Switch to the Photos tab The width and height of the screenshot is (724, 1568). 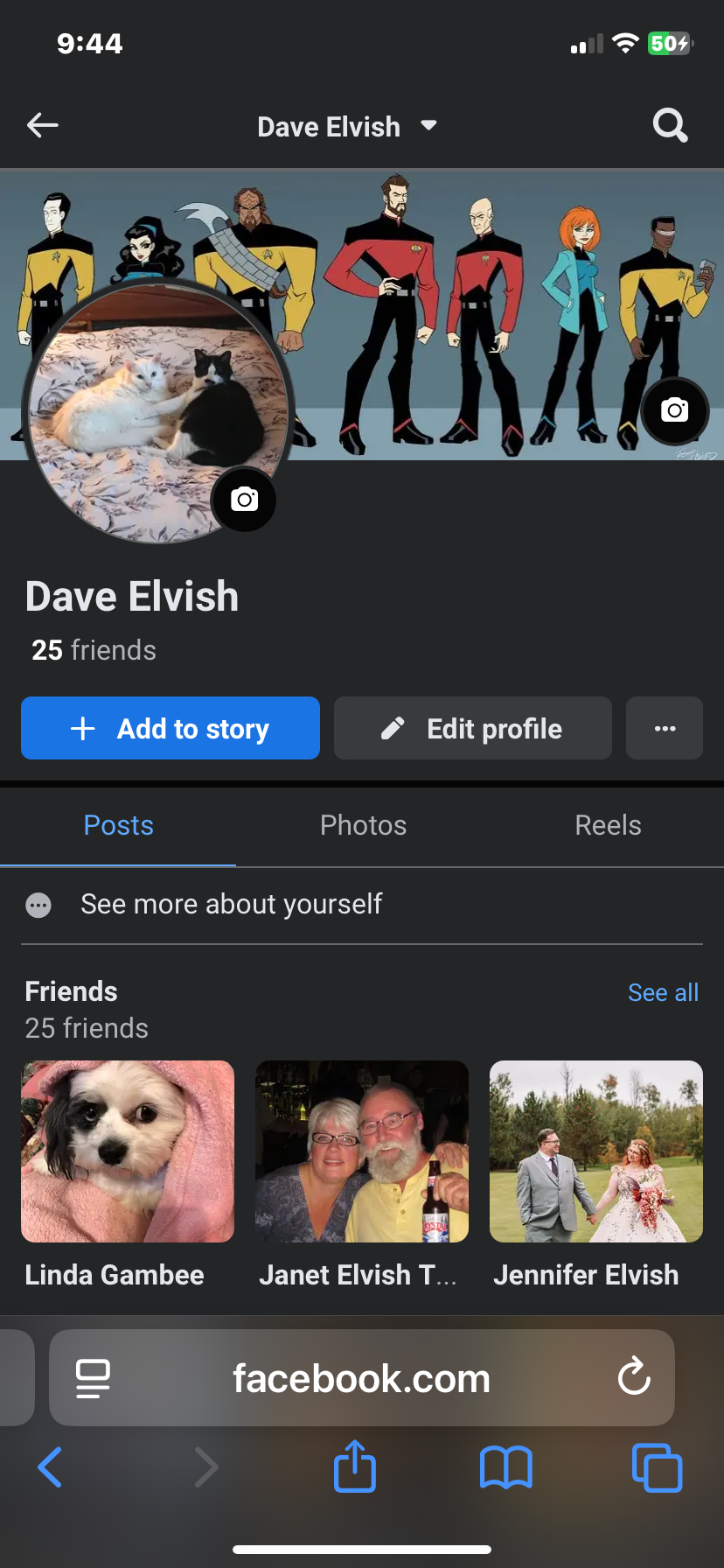click(363, 825)
